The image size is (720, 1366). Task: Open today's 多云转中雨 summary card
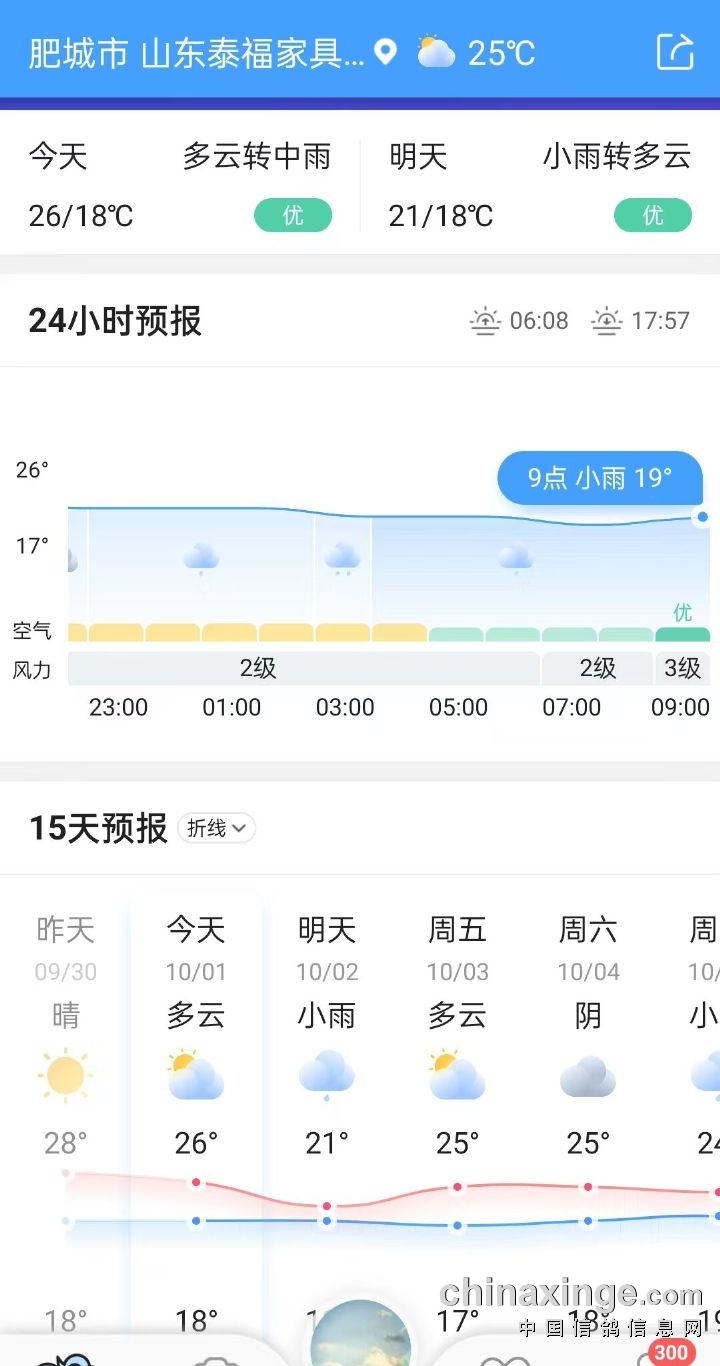point(180,185)
